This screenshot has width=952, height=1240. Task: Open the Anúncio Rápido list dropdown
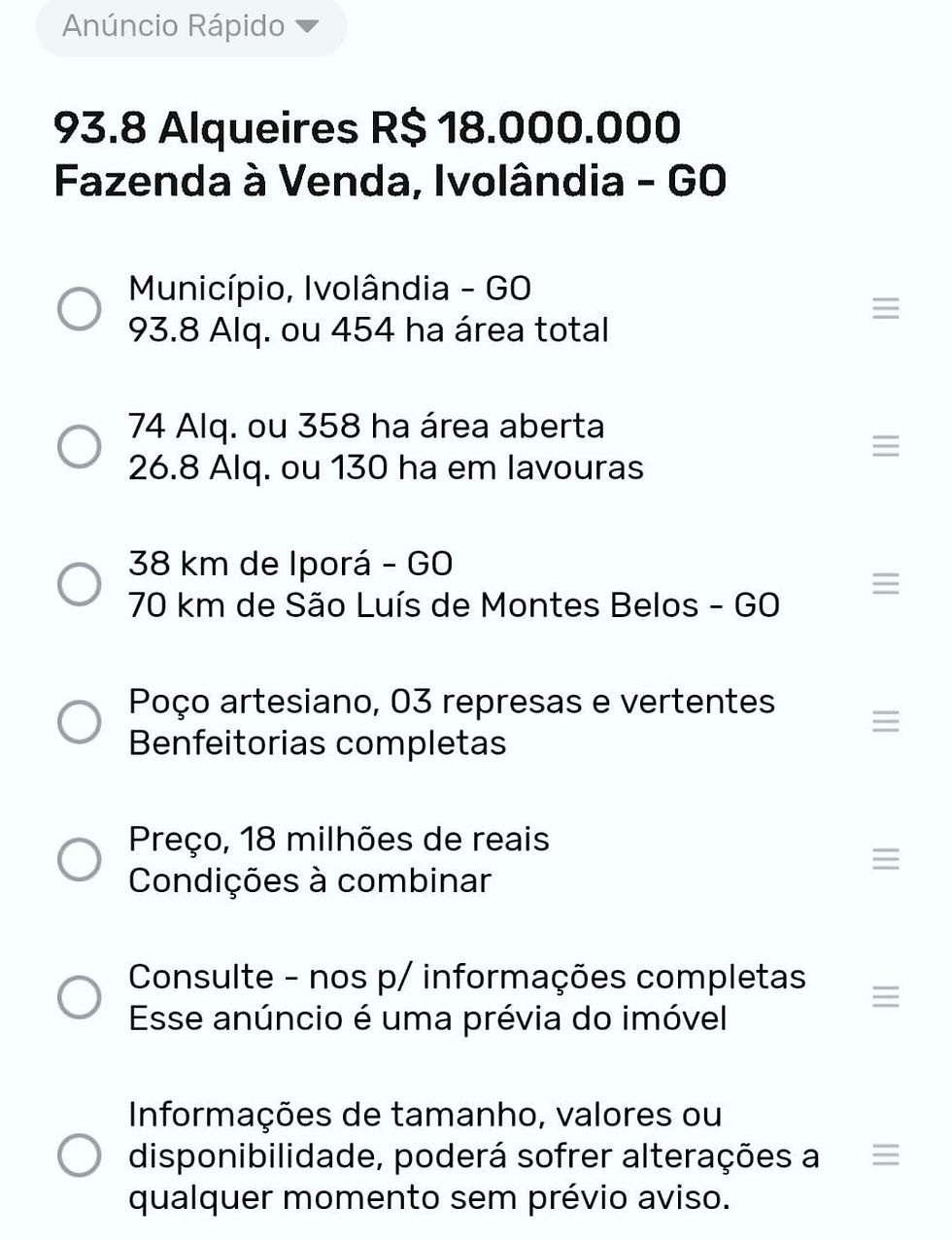pyautogui.click(x=190, y=26)
